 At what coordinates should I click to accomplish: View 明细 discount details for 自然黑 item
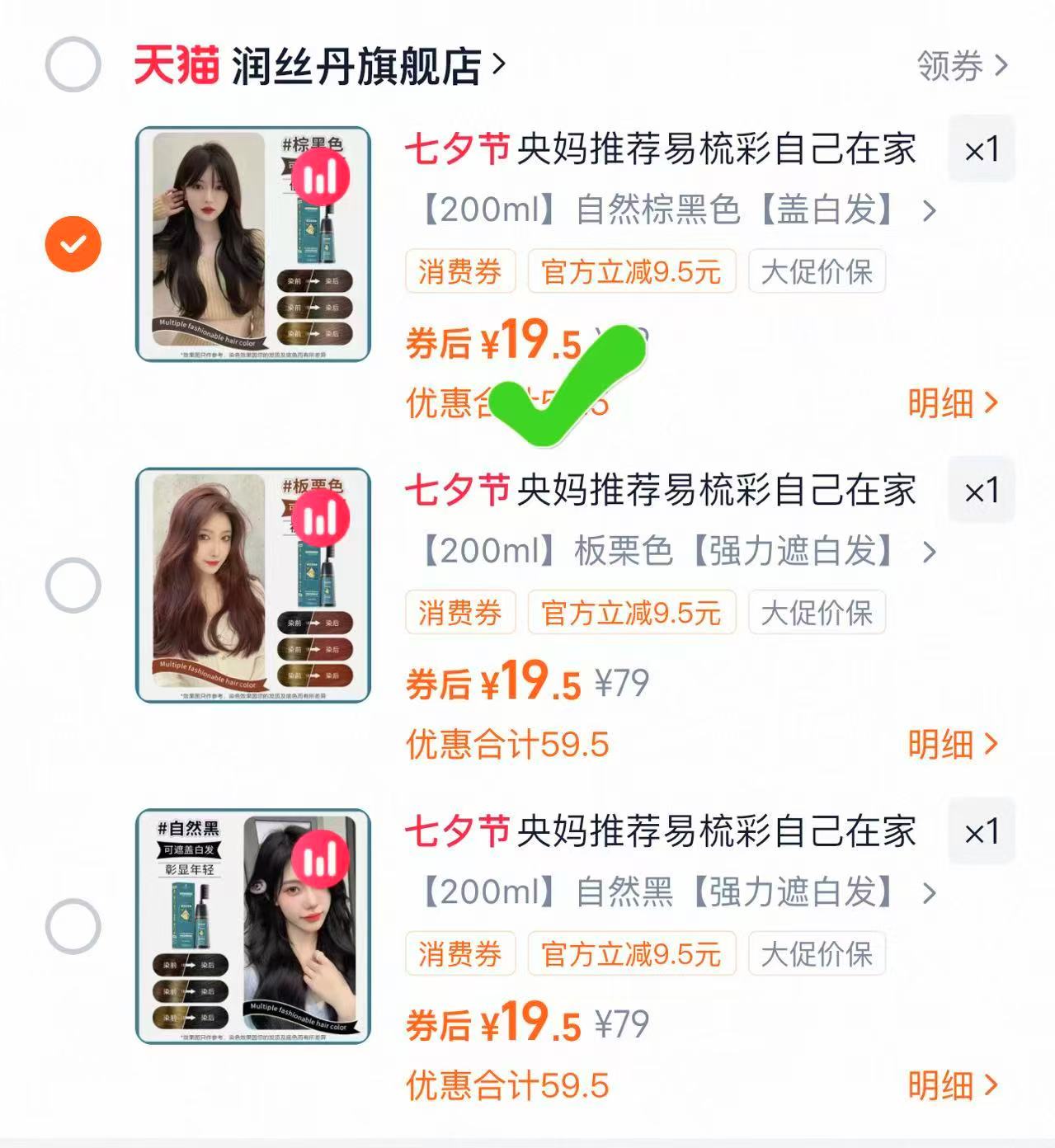point(953,1086)
